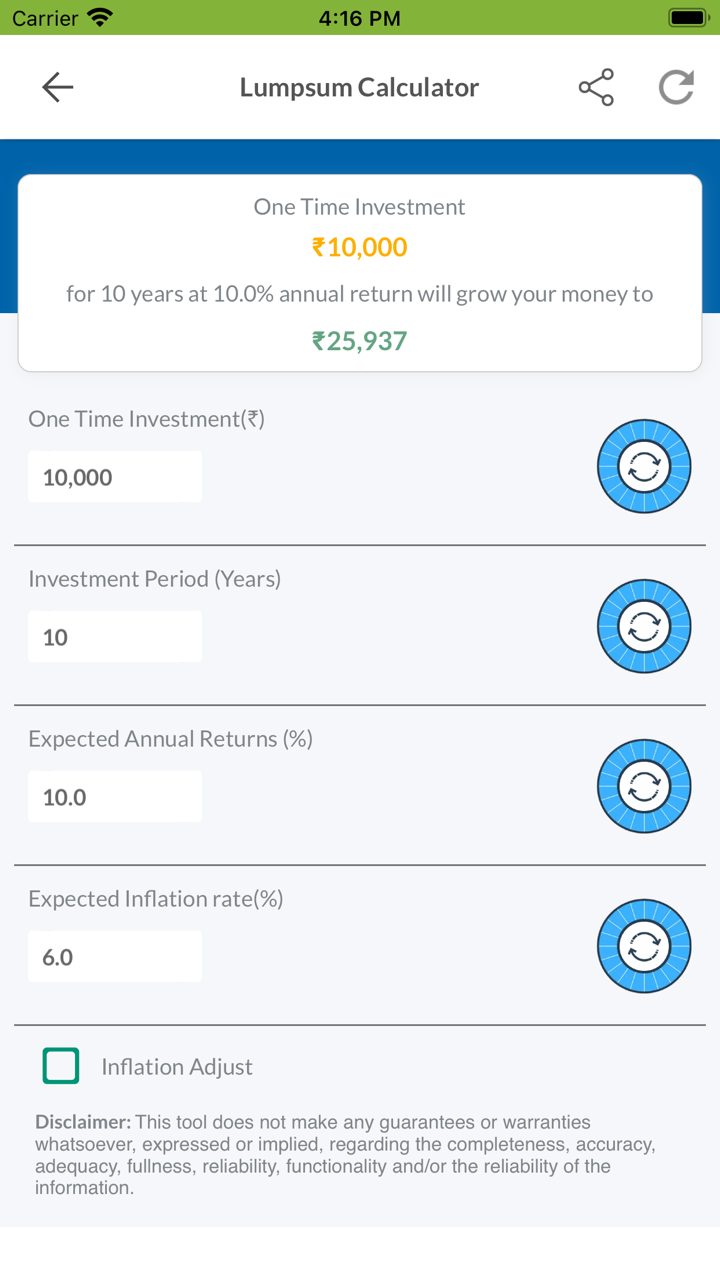Tap the dial beside Expected Inflation rate

[x=644, y=946]
